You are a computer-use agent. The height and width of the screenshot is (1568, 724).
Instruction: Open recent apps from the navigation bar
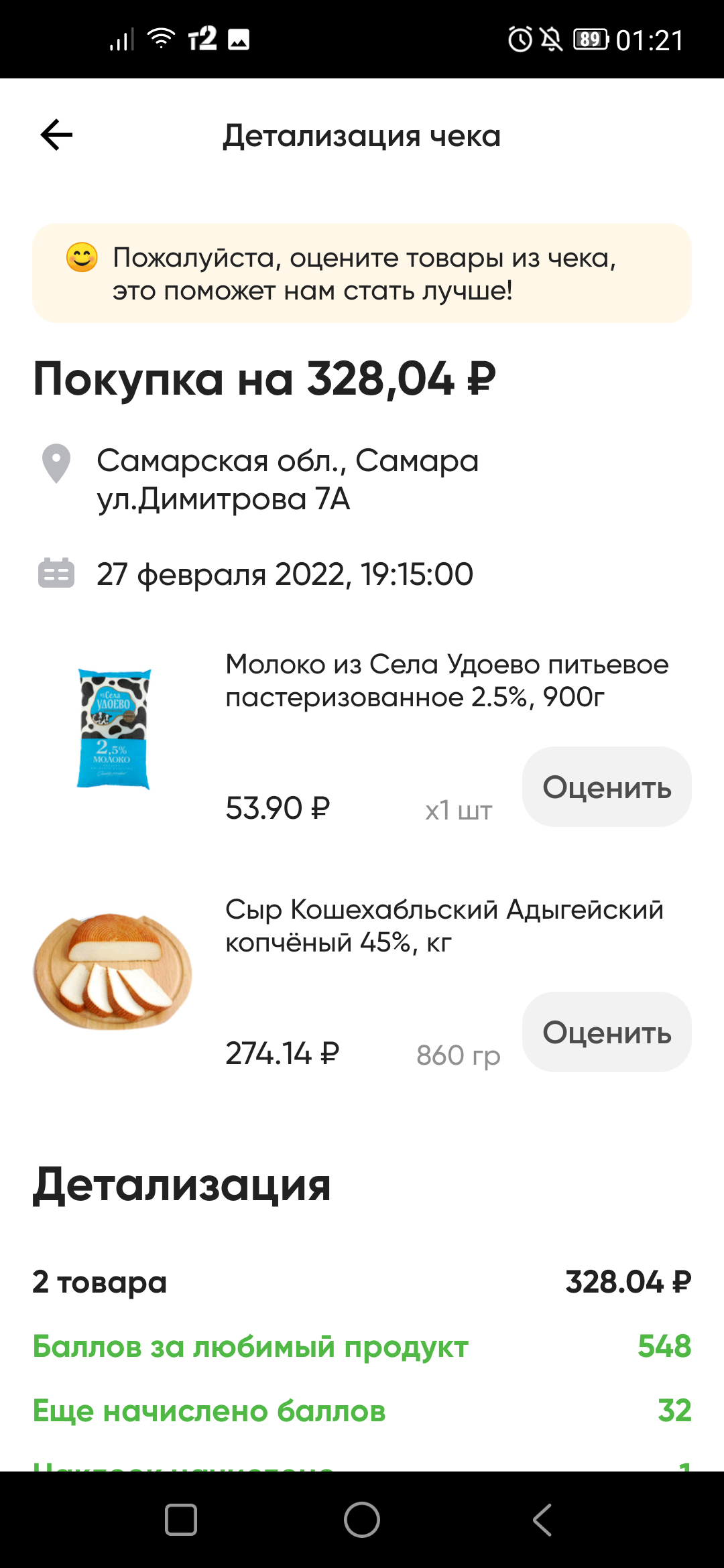coord(181,1519)
